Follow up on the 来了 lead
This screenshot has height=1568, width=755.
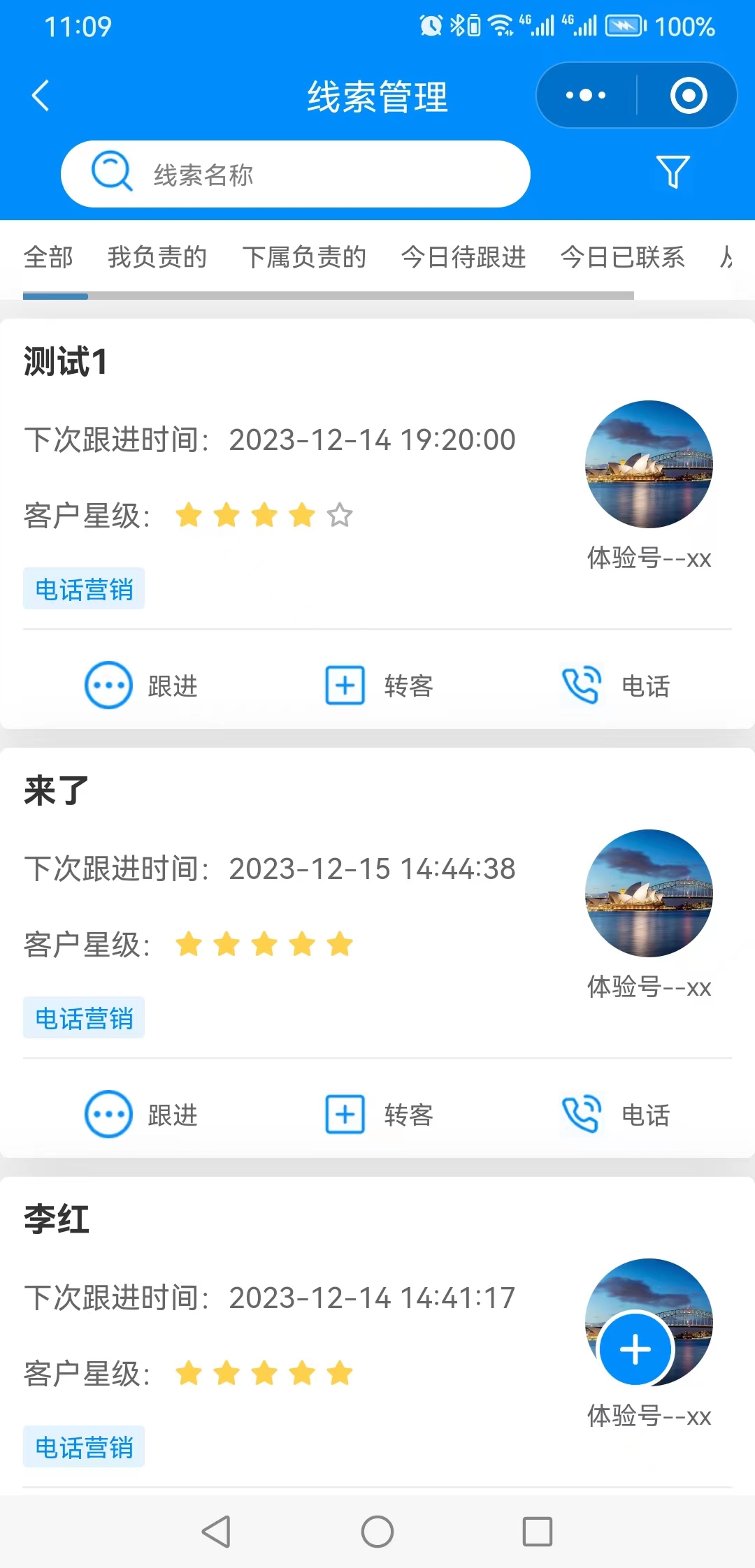[x=141, y=1115]
